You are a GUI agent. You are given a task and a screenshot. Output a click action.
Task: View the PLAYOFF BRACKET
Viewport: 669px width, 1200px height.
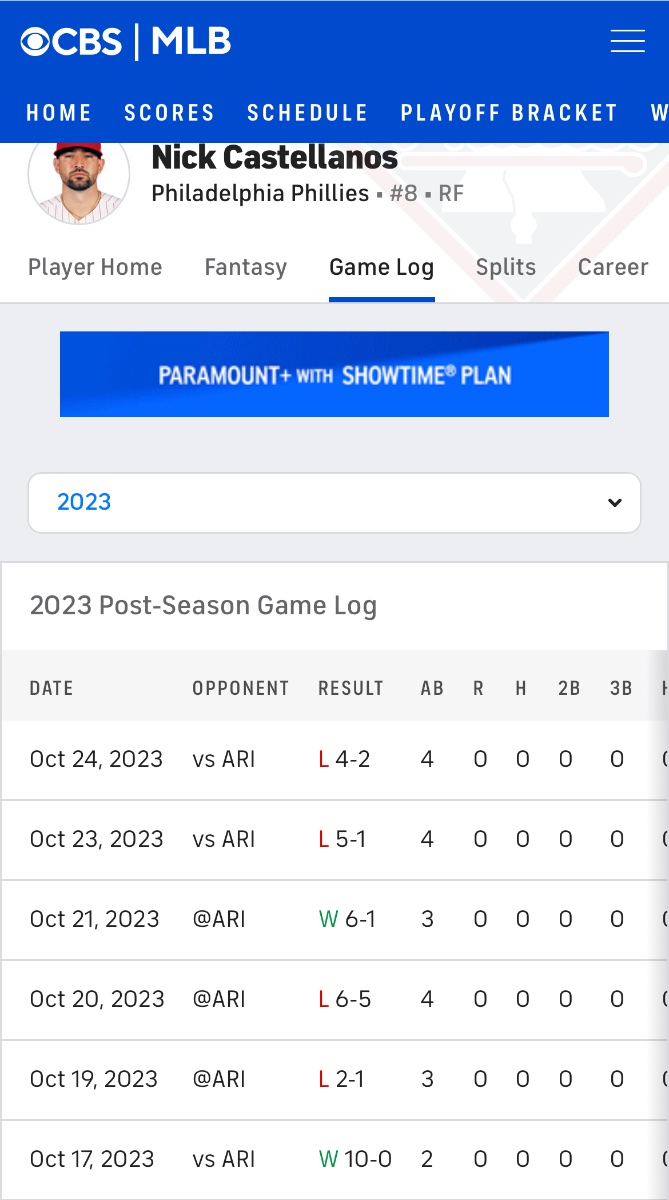(x=509, y=113)
